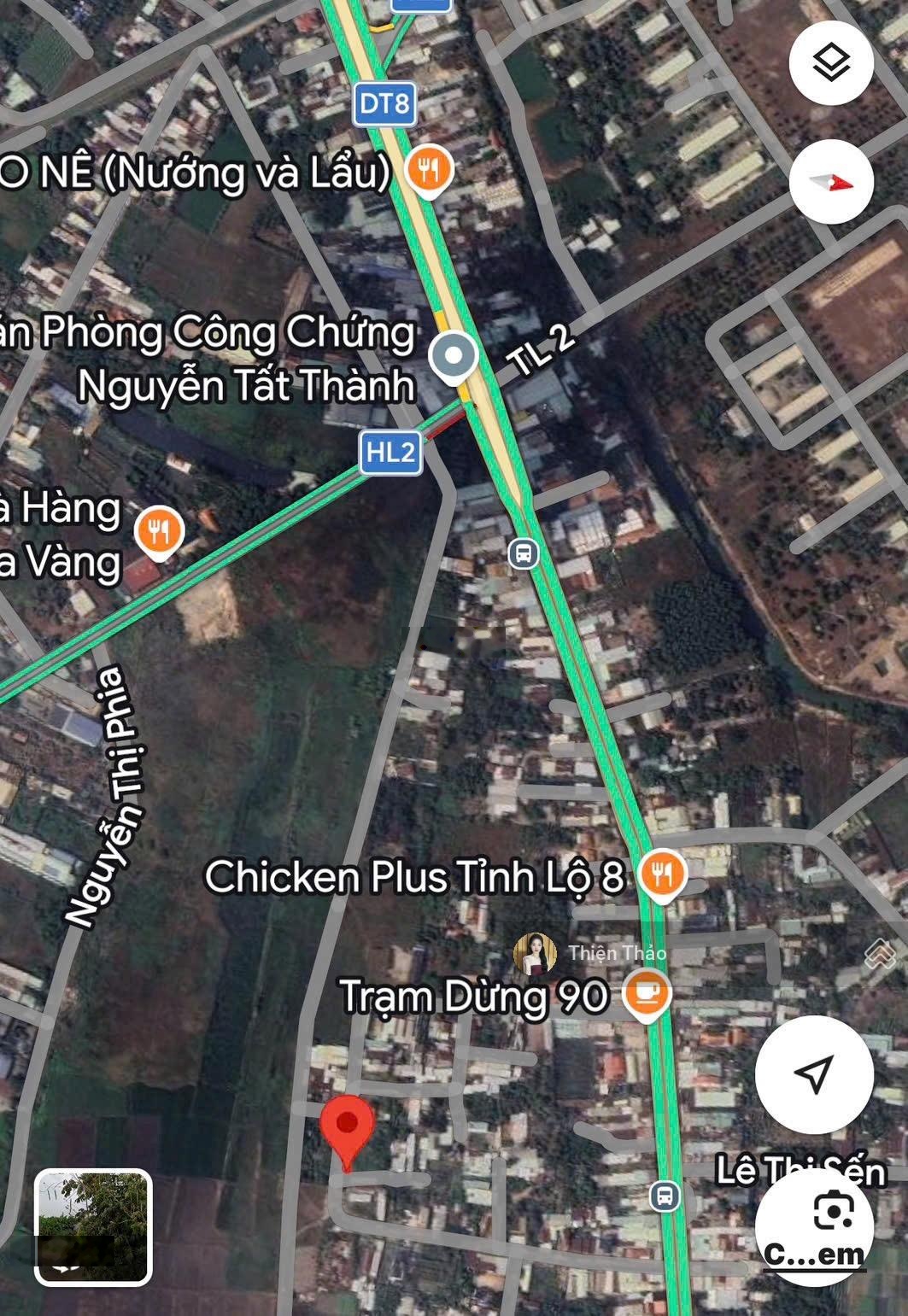Open Trạm Dừng 90 cafe marker
Viewport: 908px width, 1316px height.
[x=647, y=995]
